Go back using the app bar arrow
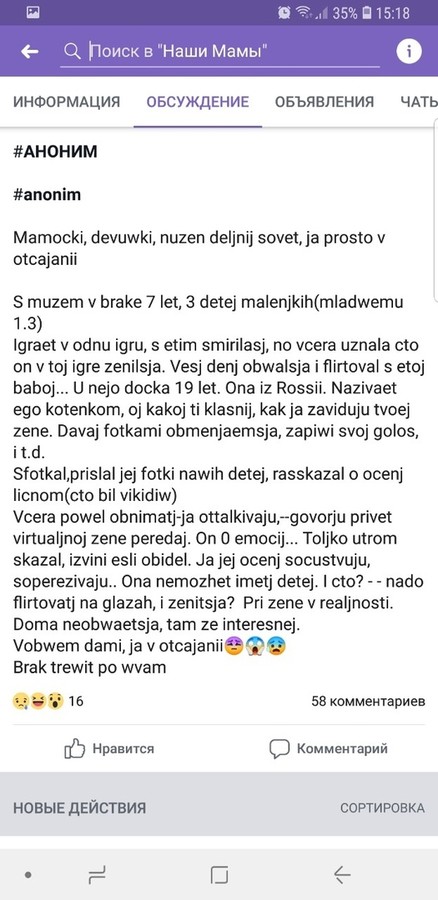The image size is (438, 900). (29, 52)
